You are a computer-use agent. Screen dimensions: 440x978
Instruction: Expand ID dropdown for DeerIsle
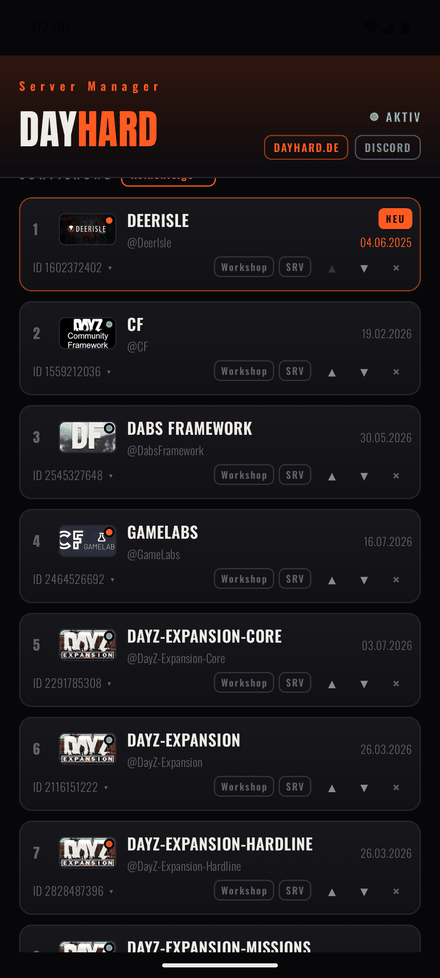coord(110,268)
